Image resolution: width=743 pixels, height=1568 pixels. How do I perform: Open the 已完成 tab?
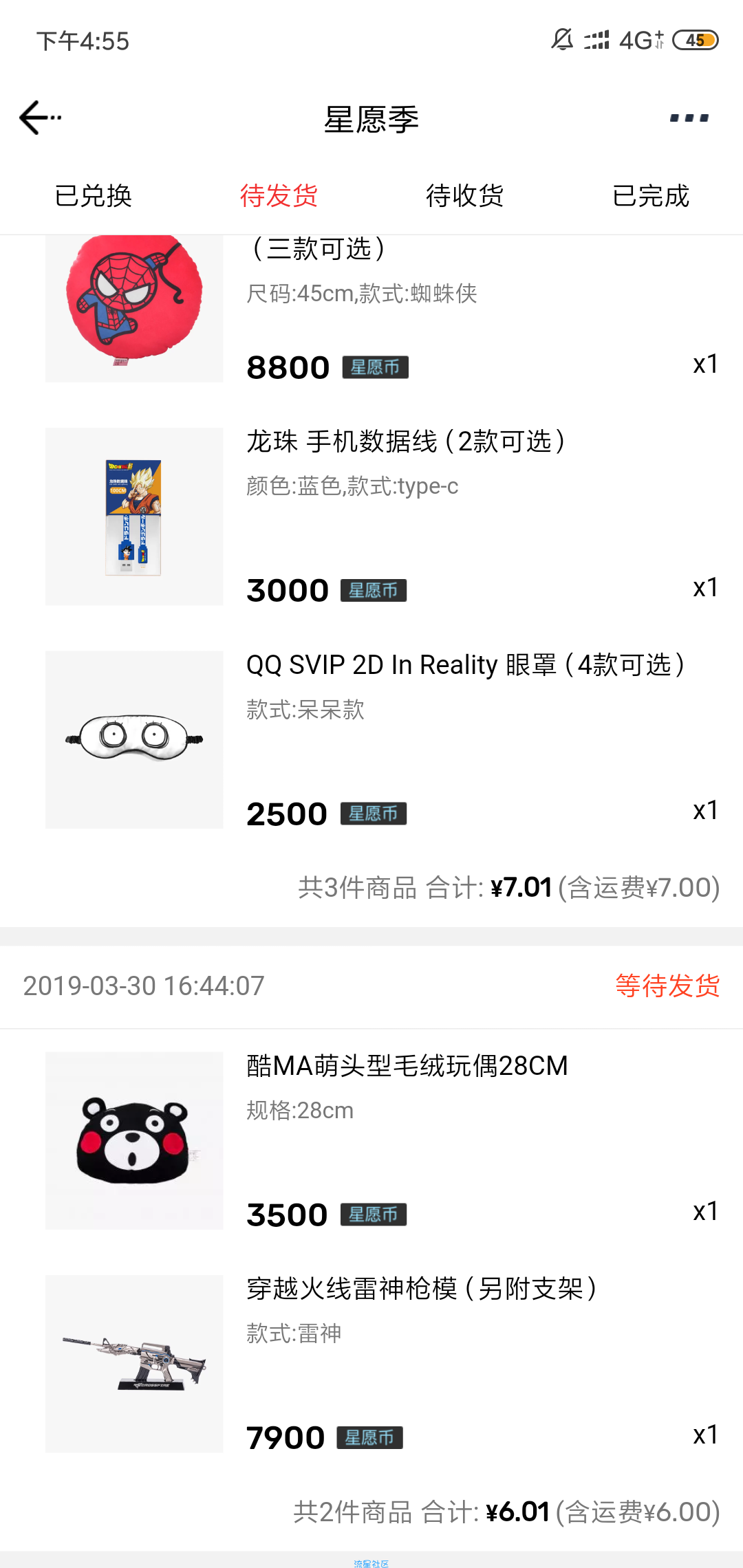click(x=650, y=196)
